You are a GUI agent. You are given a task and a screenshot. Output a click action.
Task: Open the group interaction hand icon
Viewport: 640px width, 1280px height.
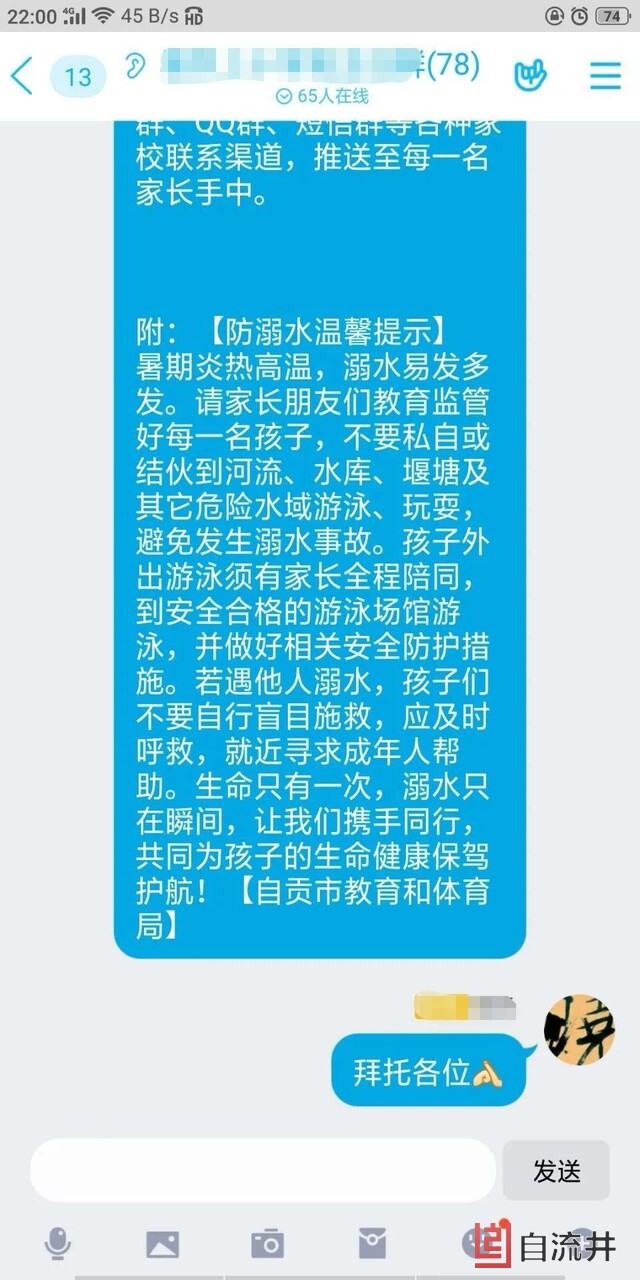tap(530, 76)
